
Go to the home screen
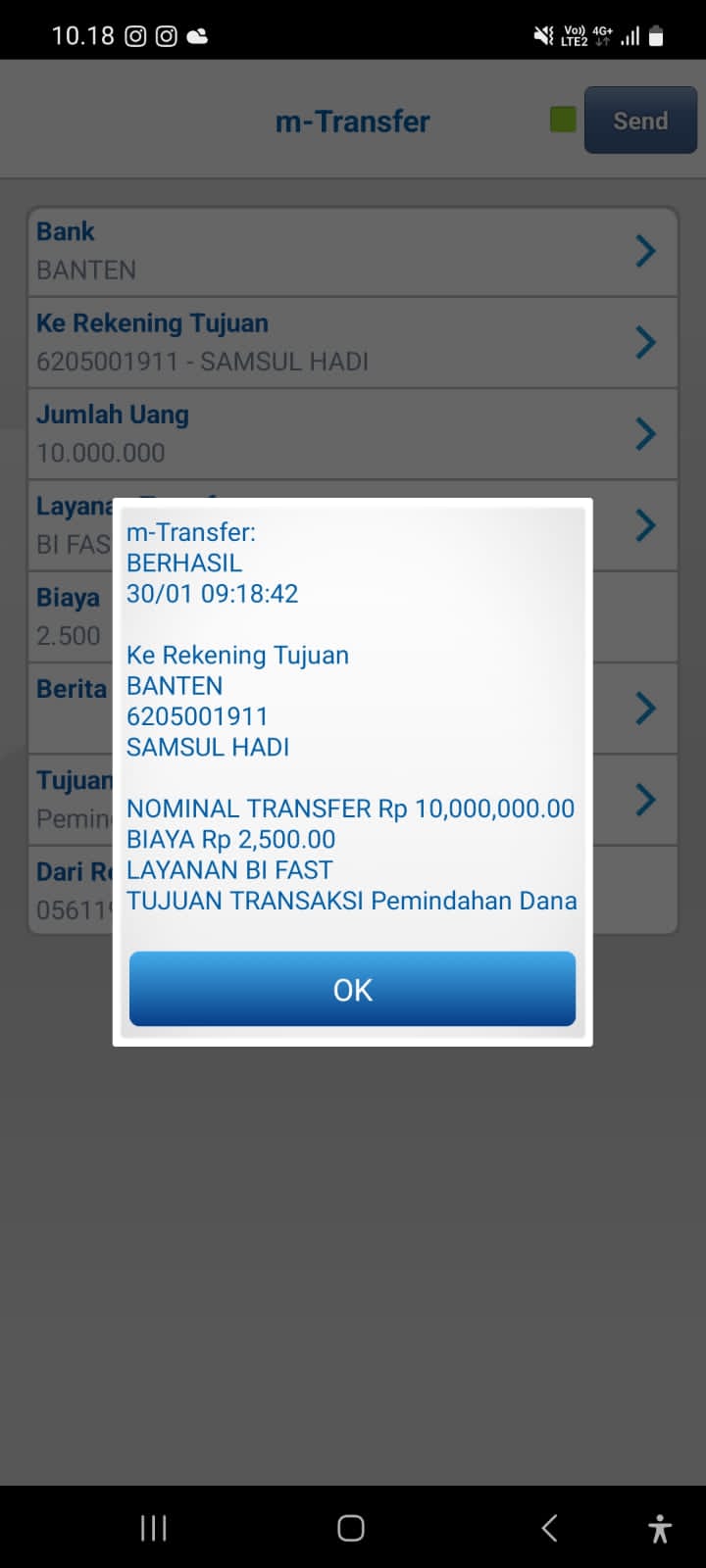coord(351,1528)
